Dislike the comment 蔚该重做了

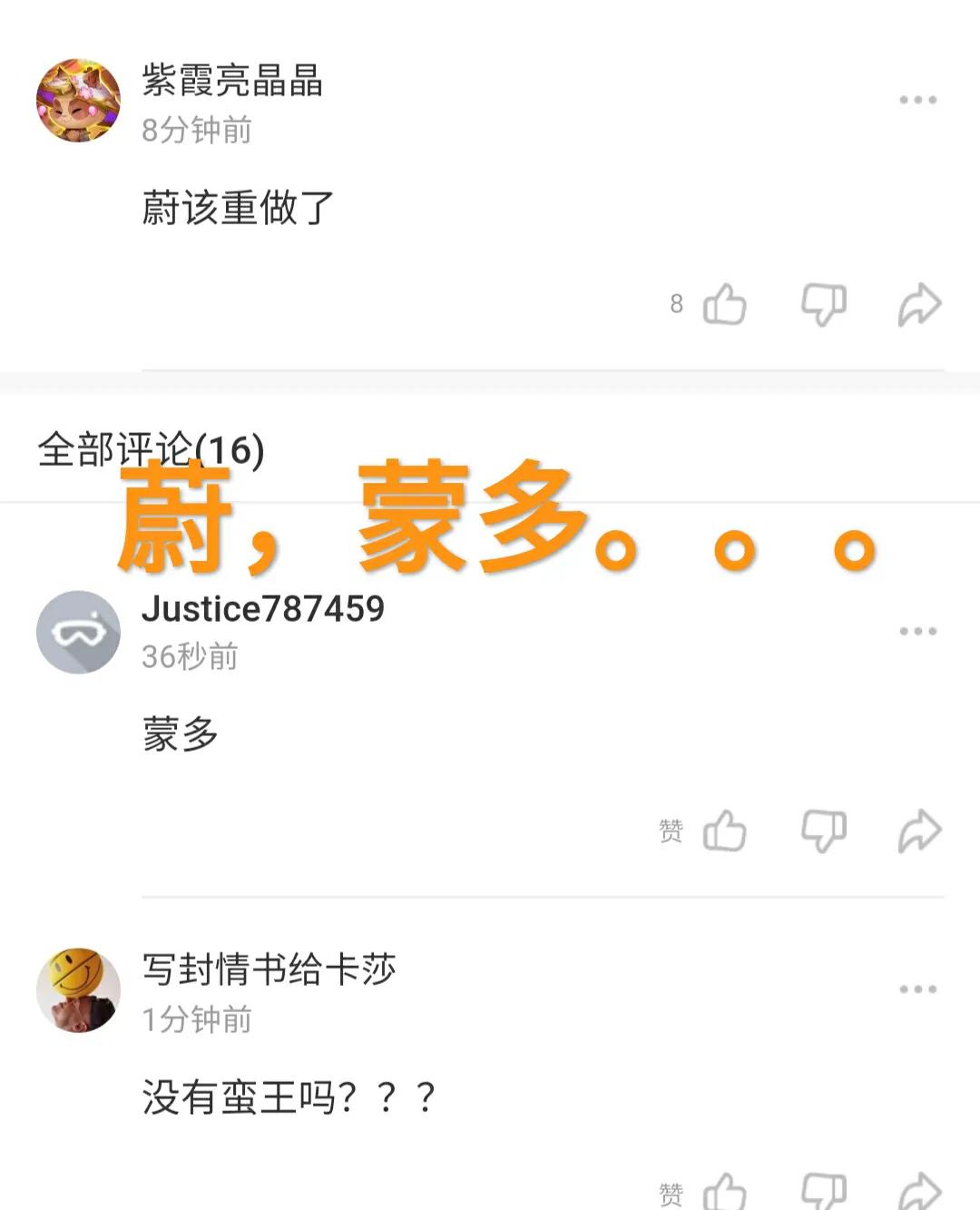click(821, 305)
